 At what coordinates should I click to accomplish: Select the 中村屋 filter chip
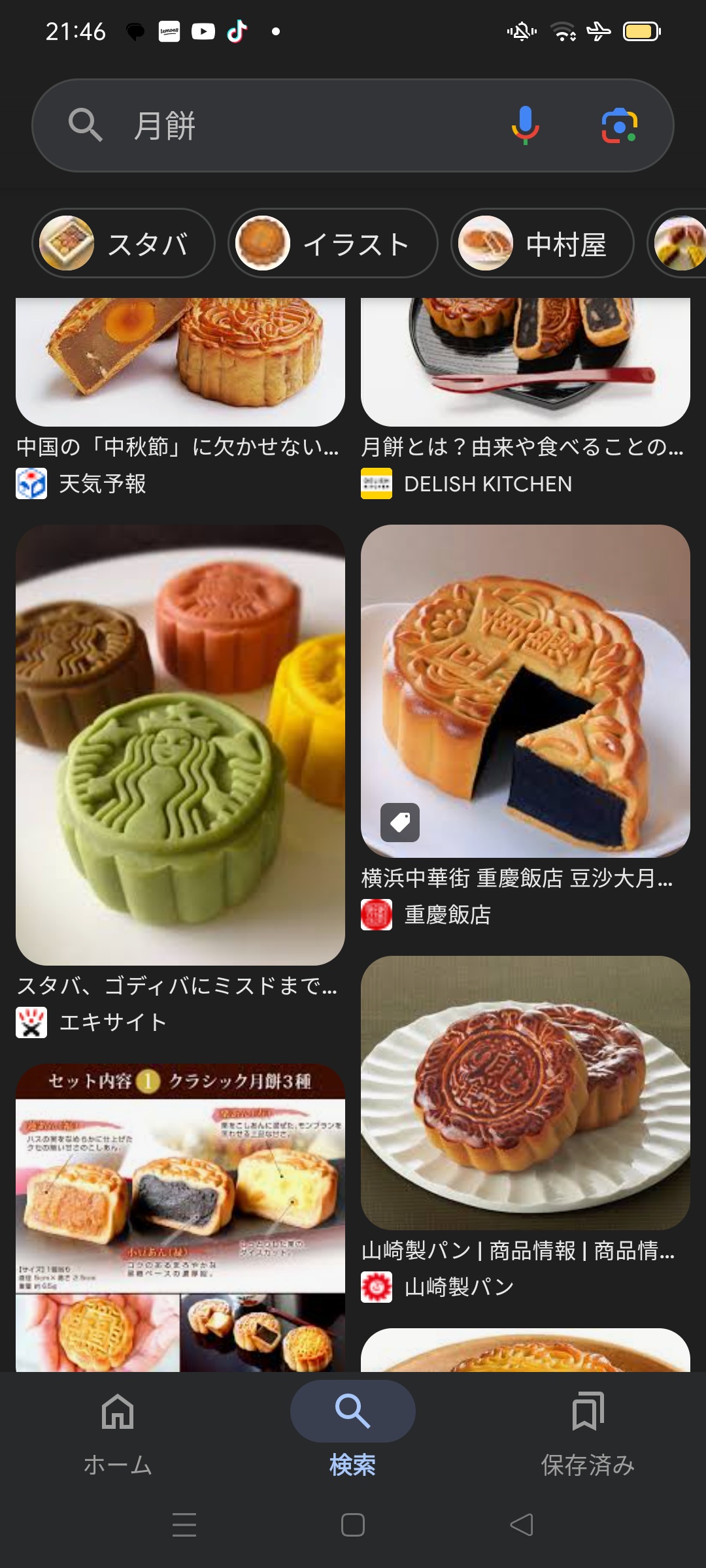pyautogui.click(x=542, y=244)
